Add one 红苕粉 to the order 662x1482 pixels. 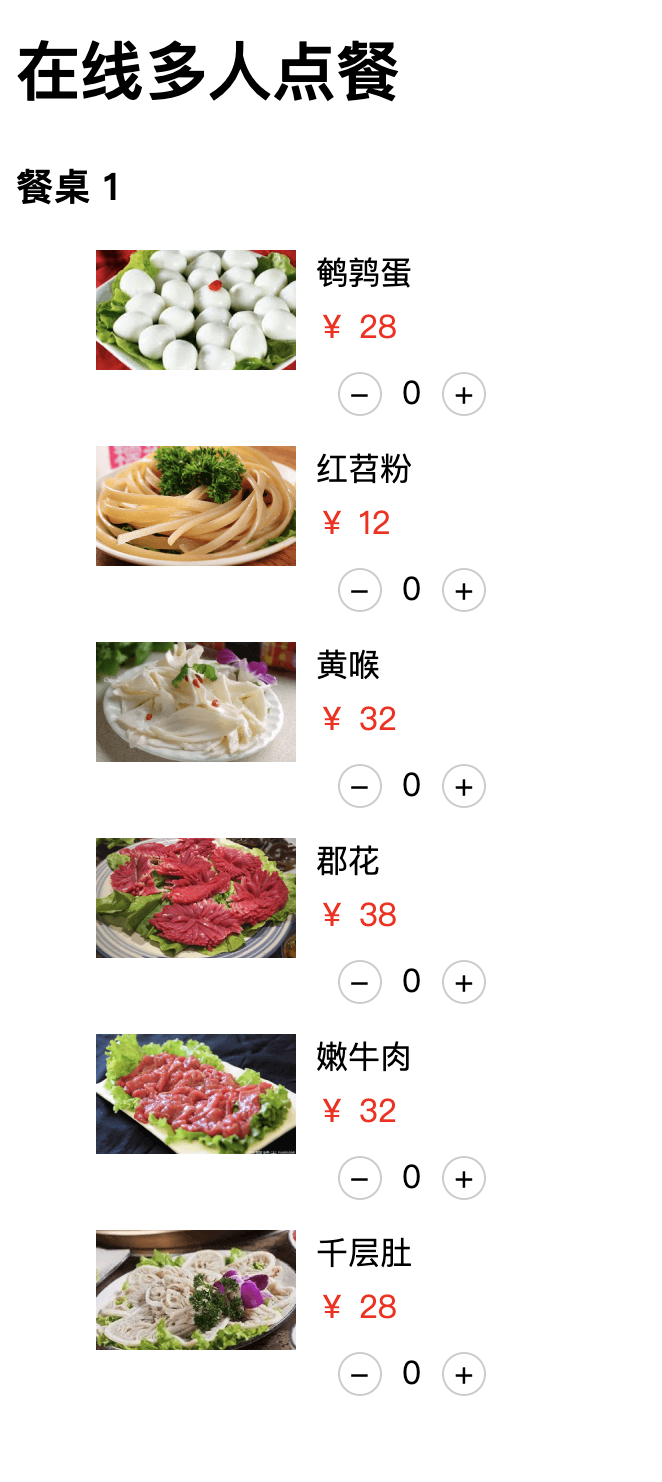pos(463,591)
